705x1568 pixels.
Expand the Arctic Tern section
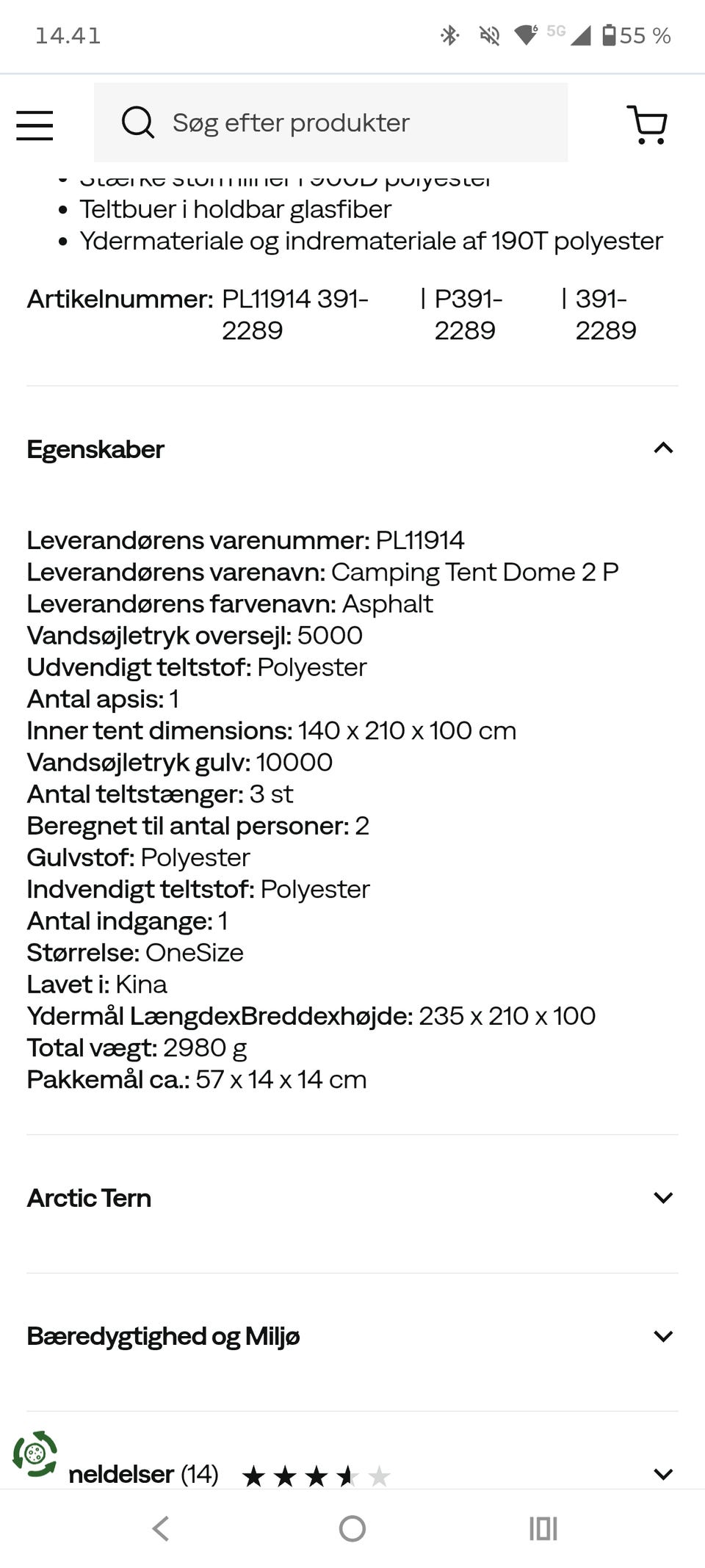tap(663, 1197)
